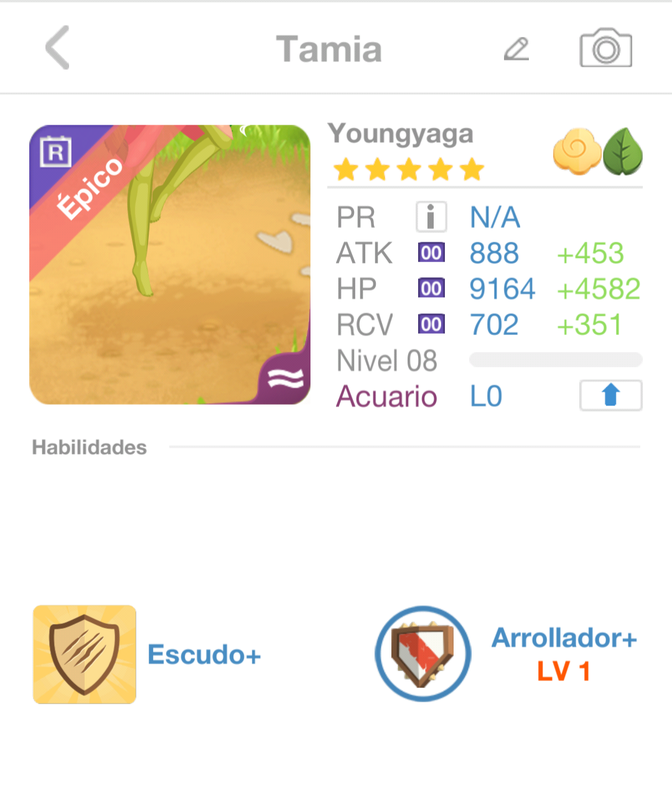The height and width of the screenshot is (800, 672).
Task: Open the Arrollador+ LV 1 ability
Action: click(423, 654)
